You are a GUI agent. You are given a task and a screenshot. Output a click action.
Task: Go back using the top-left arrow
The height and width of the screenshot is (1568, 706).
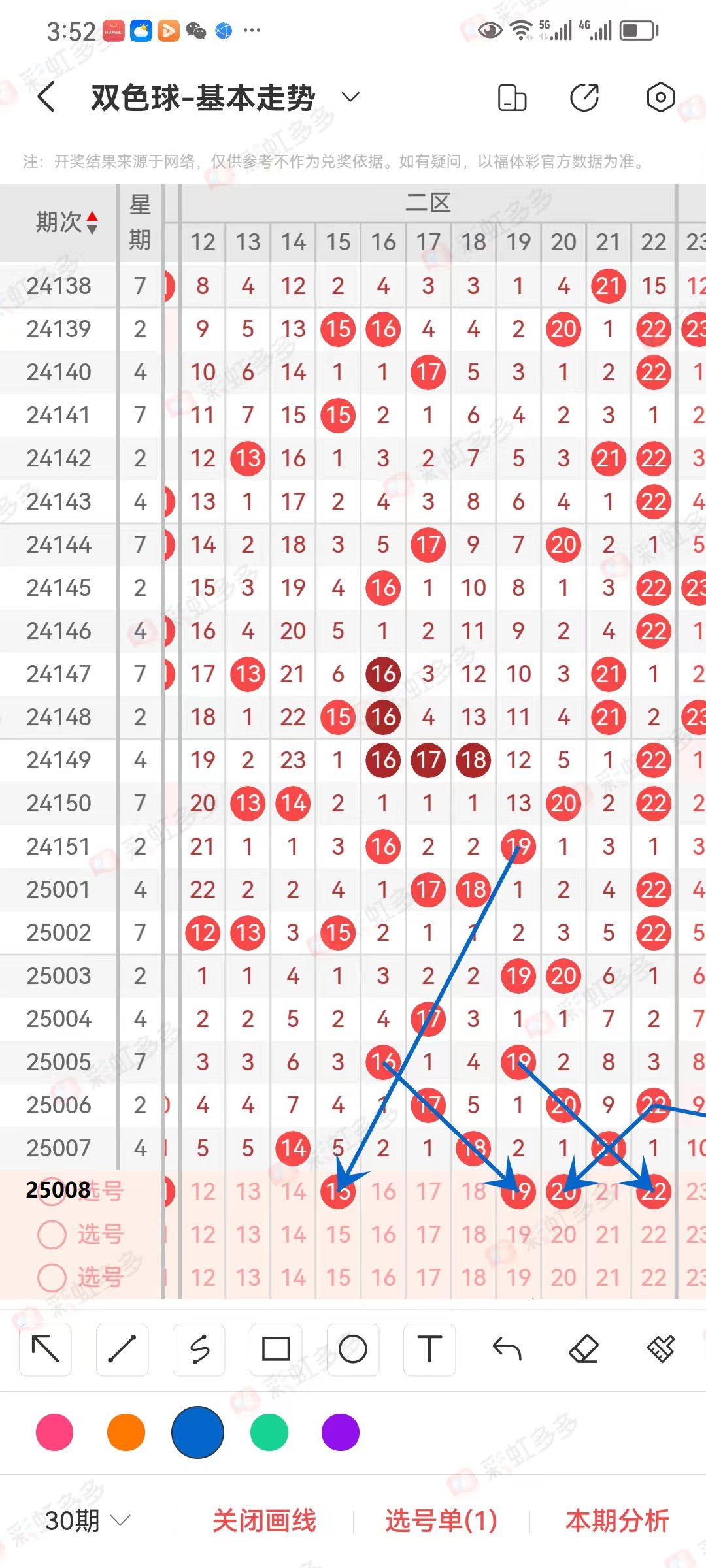click(46, 98)
